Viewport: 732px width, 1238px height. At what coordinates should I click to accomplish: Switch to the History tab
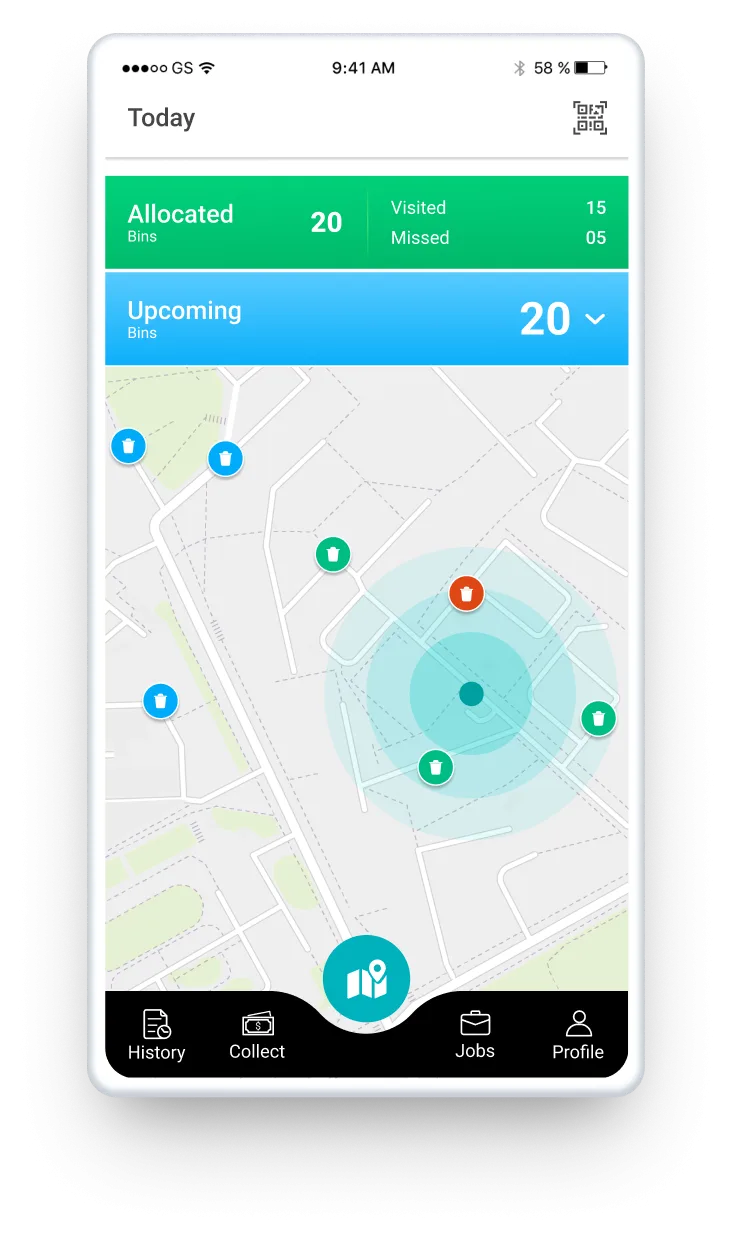pyautogui.click(x=156, y=1036)
